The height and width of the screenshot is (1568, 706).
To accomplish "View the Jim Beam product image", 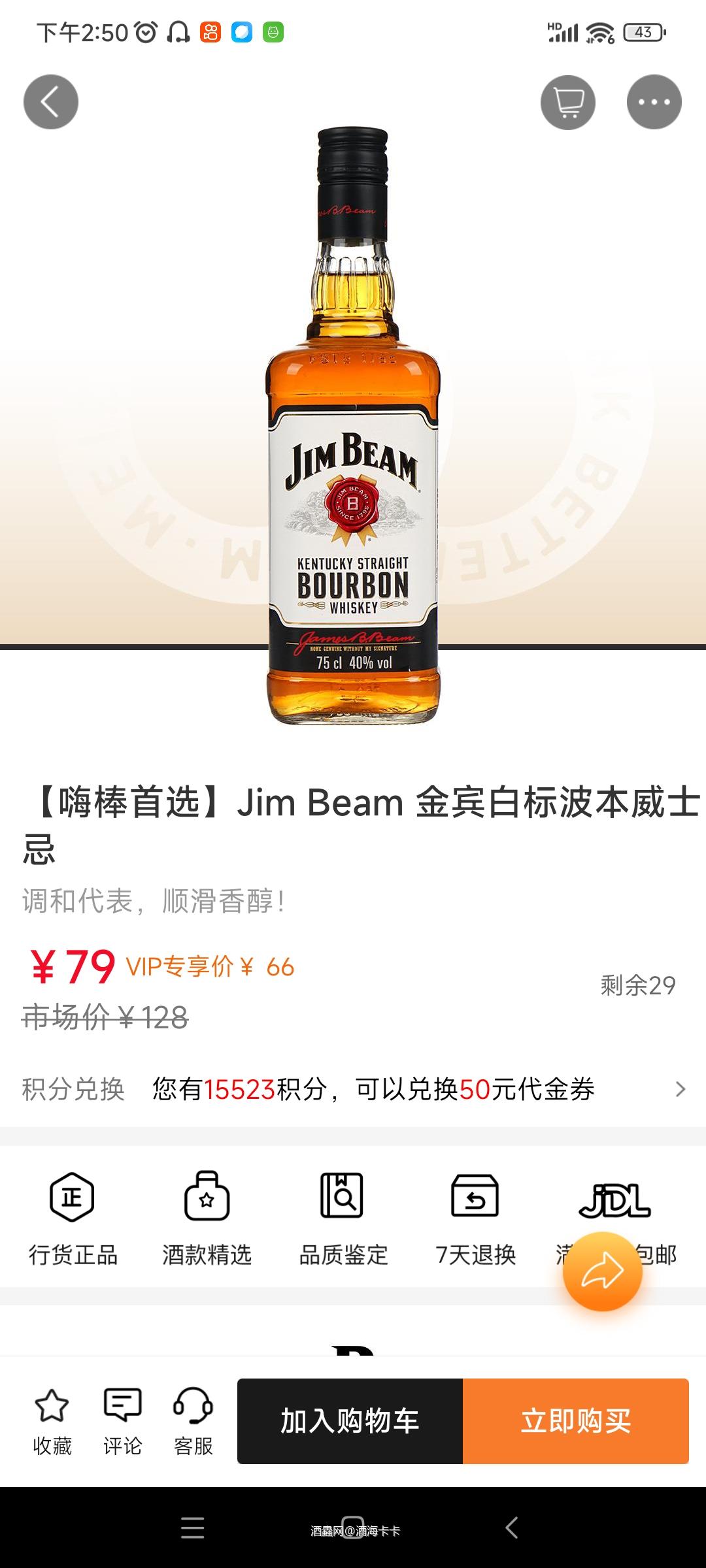I will pyautogui.click(x=353, y=425).
